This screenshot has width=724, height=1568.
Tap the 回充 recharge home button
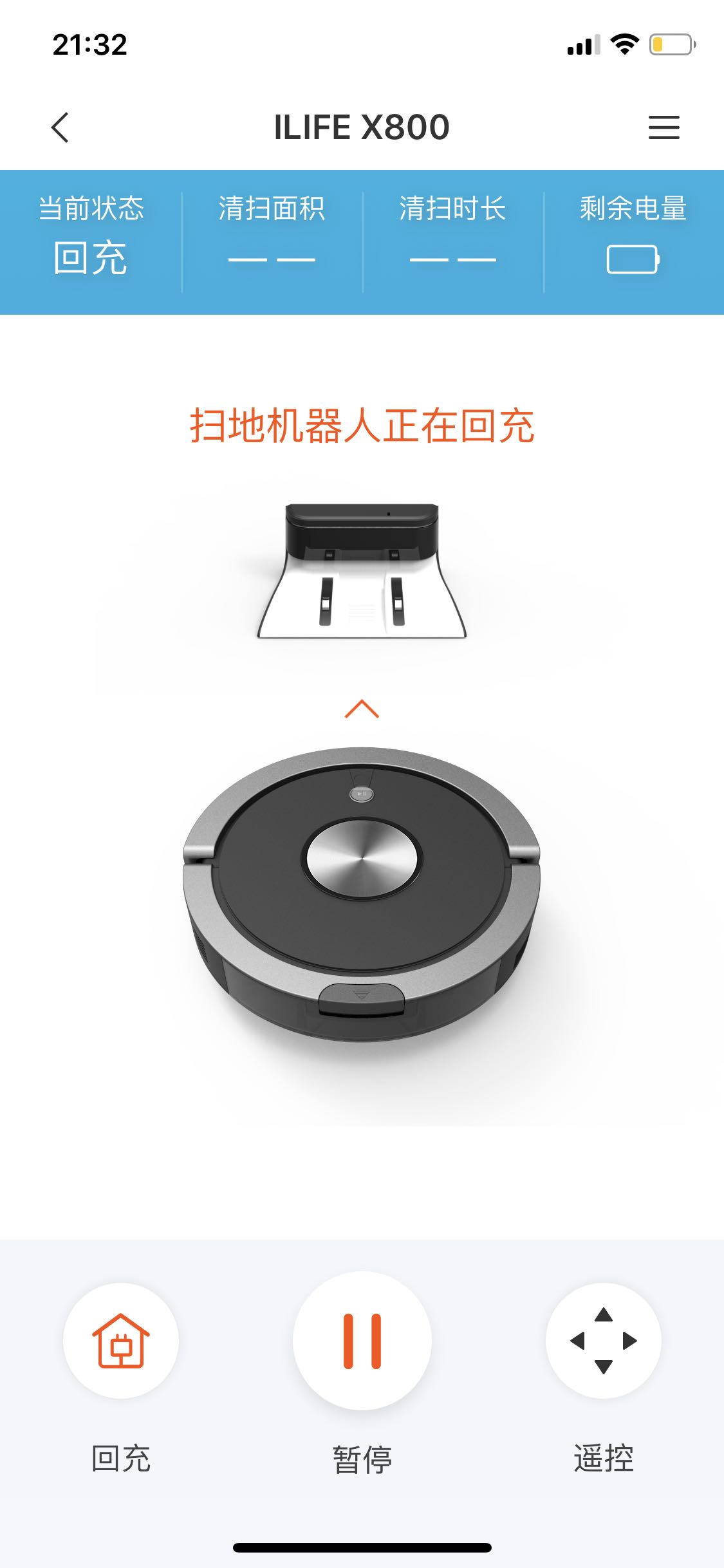[121, 1341]
